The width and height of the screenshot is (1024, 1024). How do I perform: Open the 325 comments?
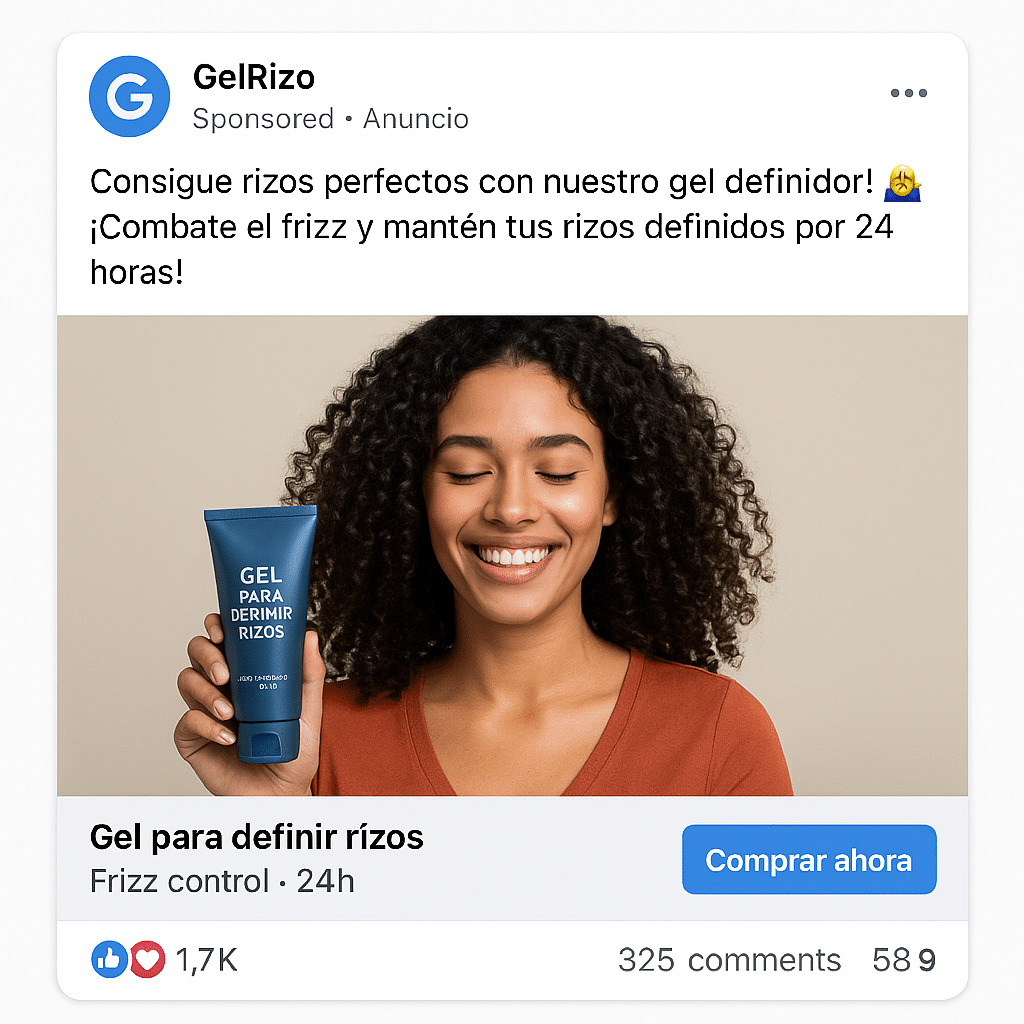[729, 960]
